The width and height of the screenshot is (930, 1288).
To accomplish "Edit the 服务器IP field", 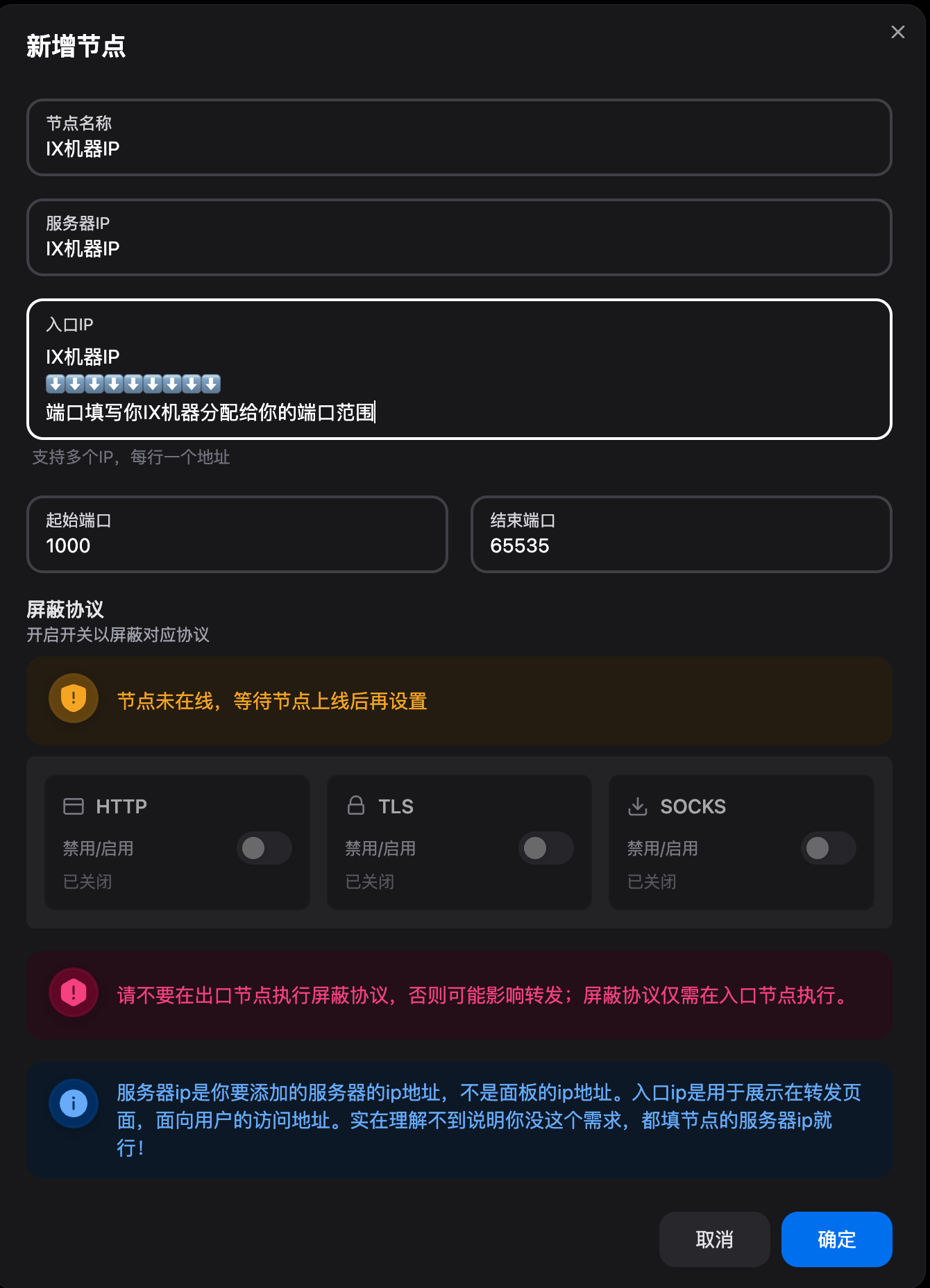I will click(x=458, y=248).
